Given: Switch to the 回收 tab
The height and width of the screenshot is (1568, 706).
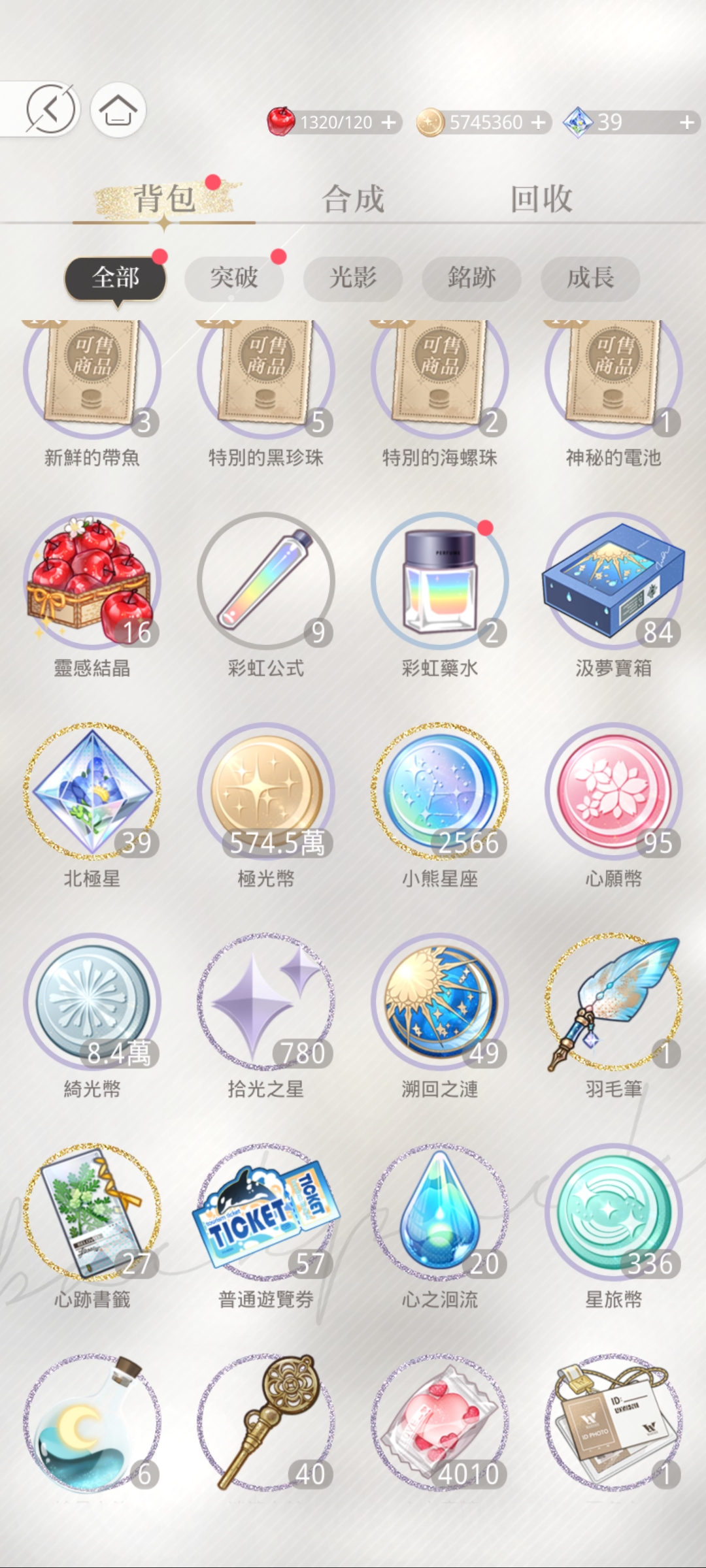Looking at the screenshot, I should [541, 199].
